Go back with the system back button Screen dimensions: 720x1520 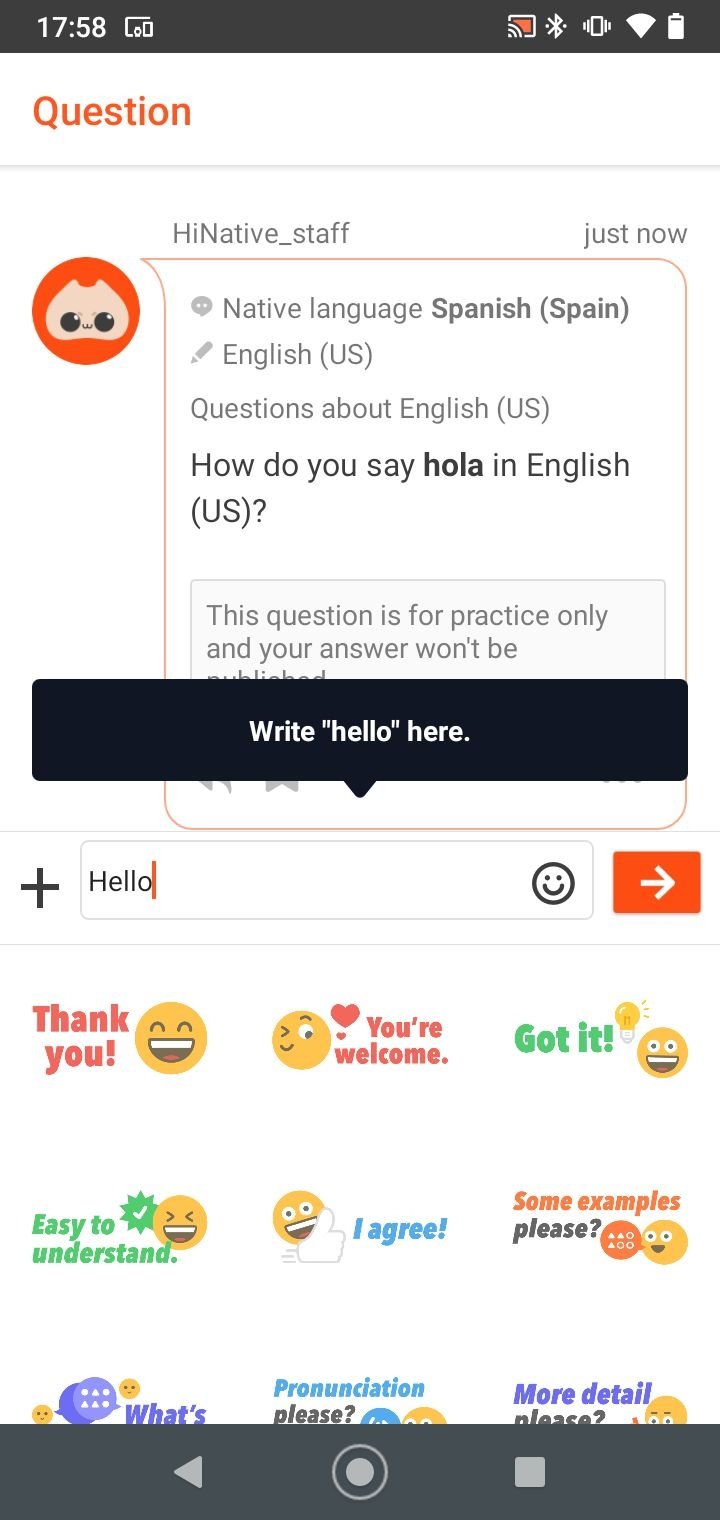187,1471
